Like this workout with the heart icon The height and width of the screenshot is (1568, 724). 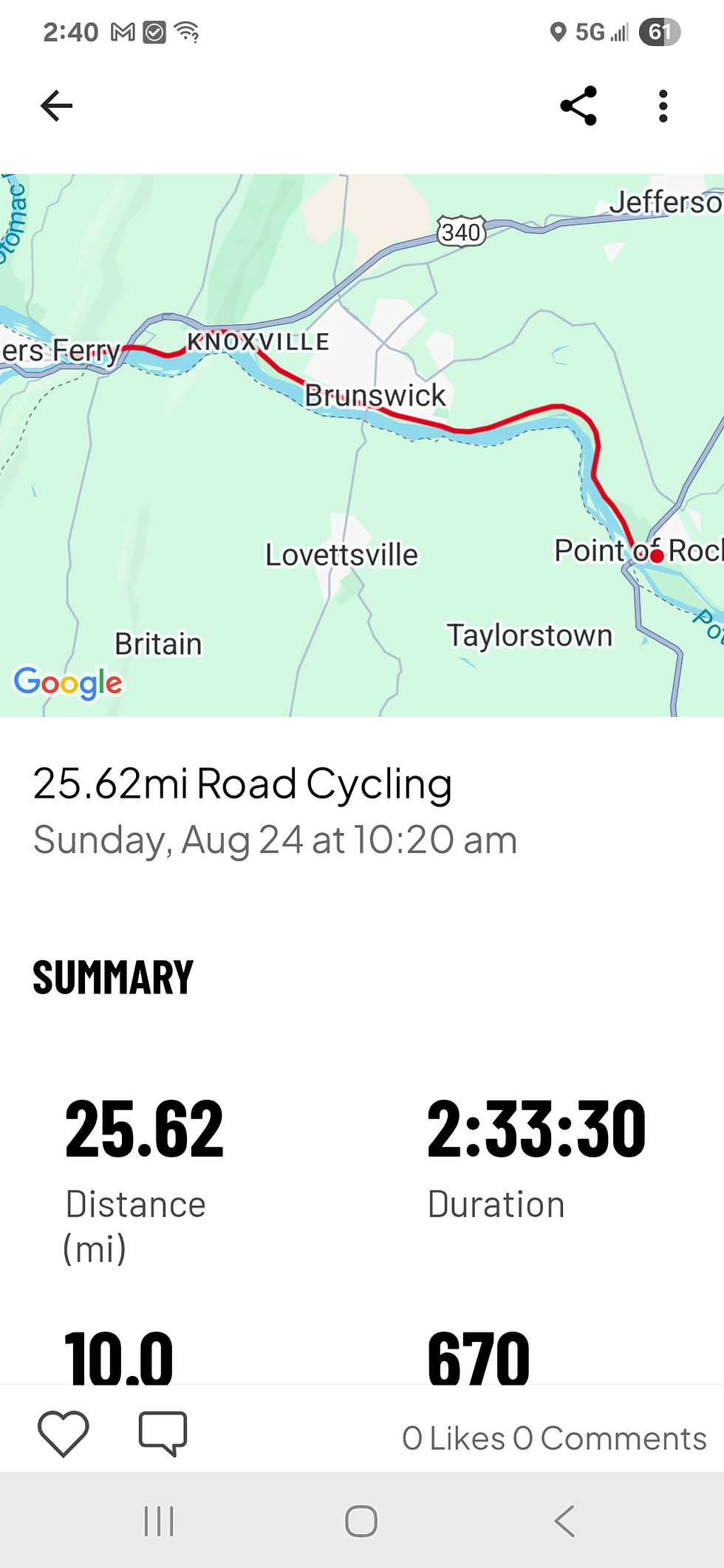click(63, 1434)
